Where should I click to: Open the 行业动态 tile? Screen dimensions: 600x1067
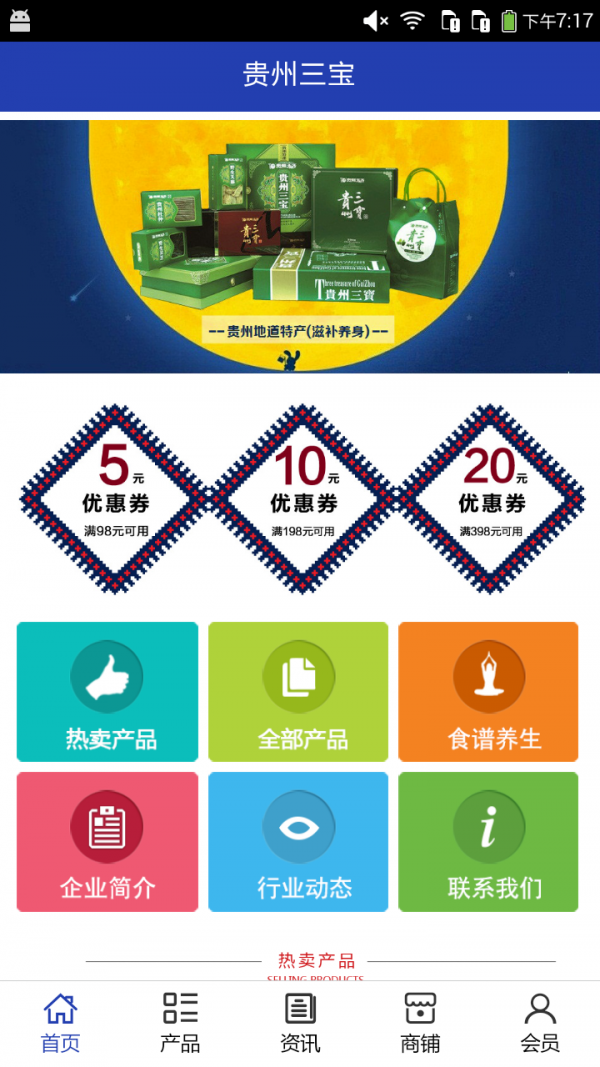[298, 842]
